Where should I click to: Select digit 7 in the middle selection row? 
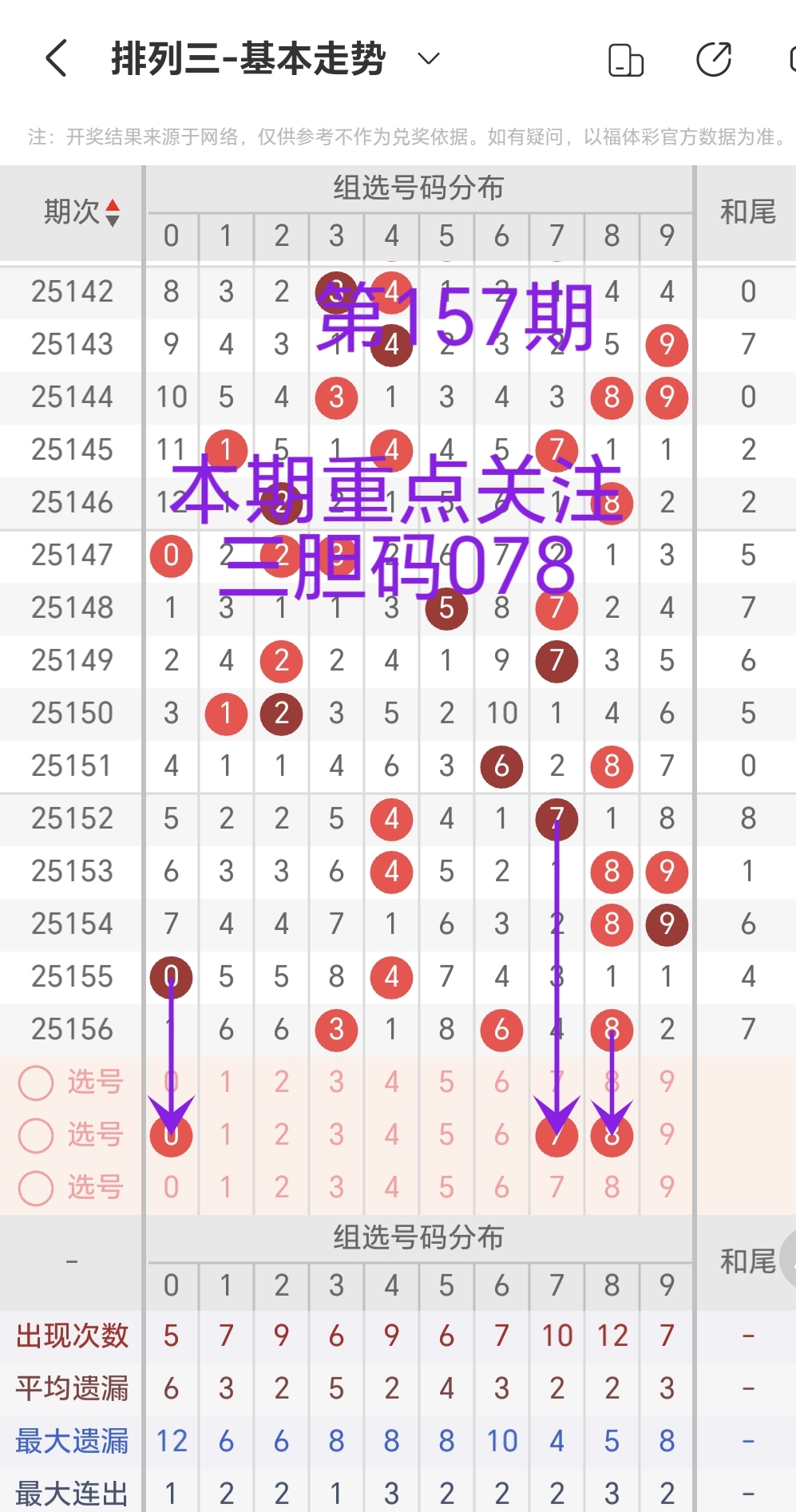[556, 1134]
